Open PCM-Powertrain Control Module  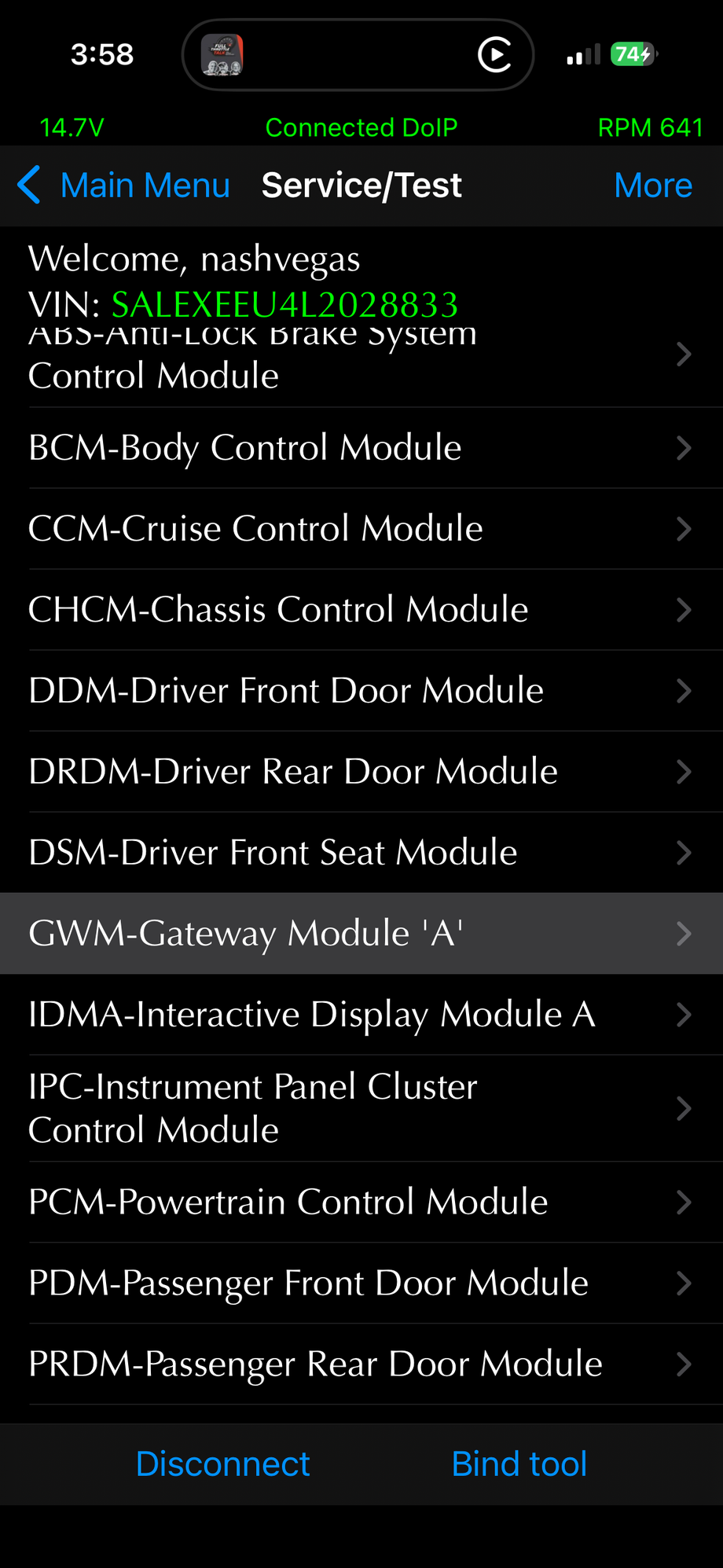pyautogui.click(x=361, y=1203)
